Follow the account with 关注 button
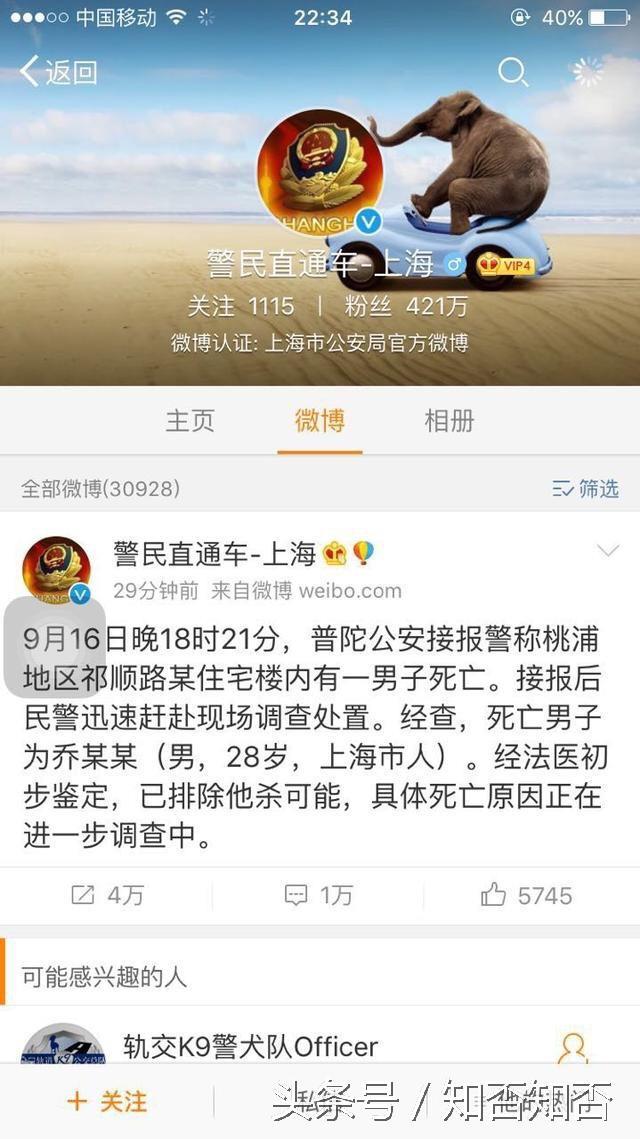This screenshot has height=1139, width=640. (107, 1101)
